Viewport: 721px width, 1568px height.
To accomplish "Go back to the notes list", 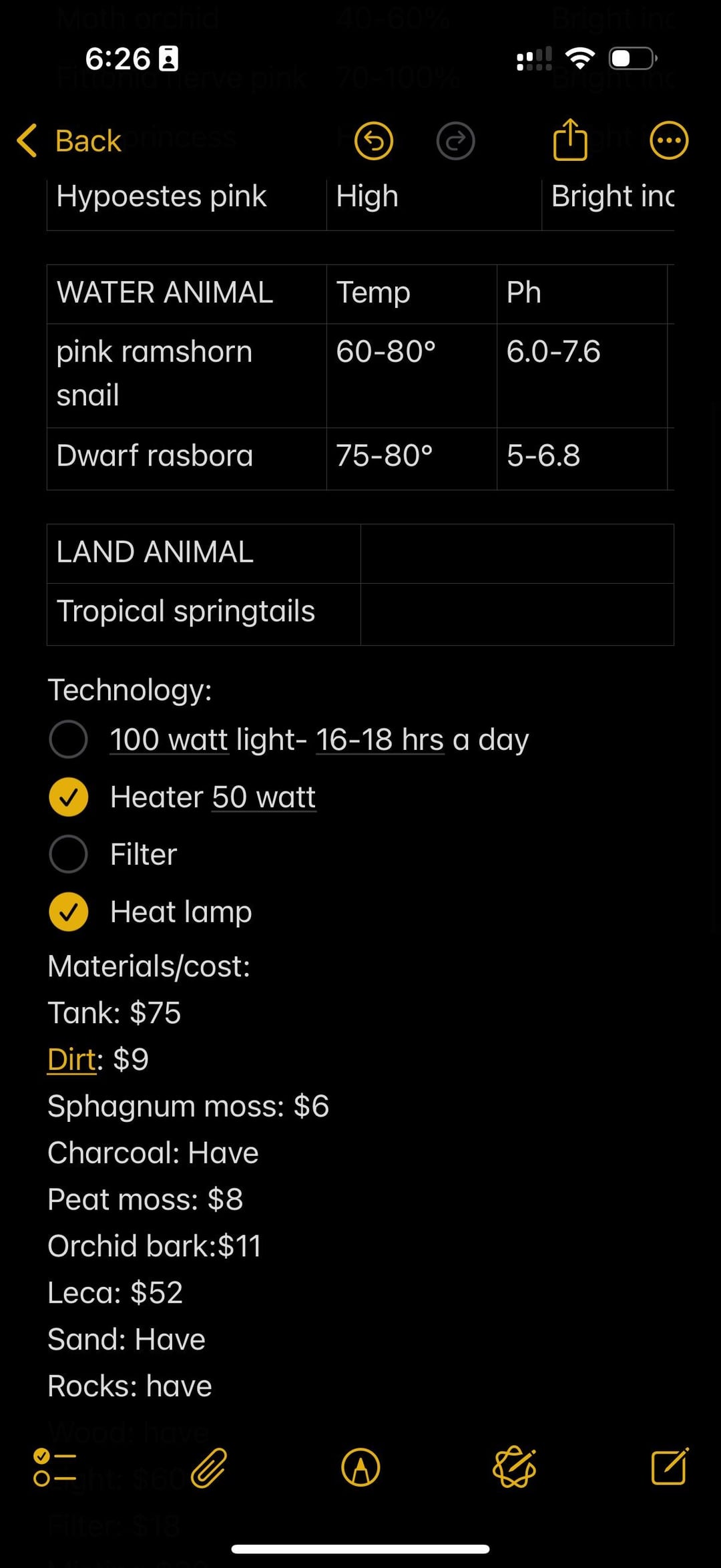I will click(x=69, y=141).
